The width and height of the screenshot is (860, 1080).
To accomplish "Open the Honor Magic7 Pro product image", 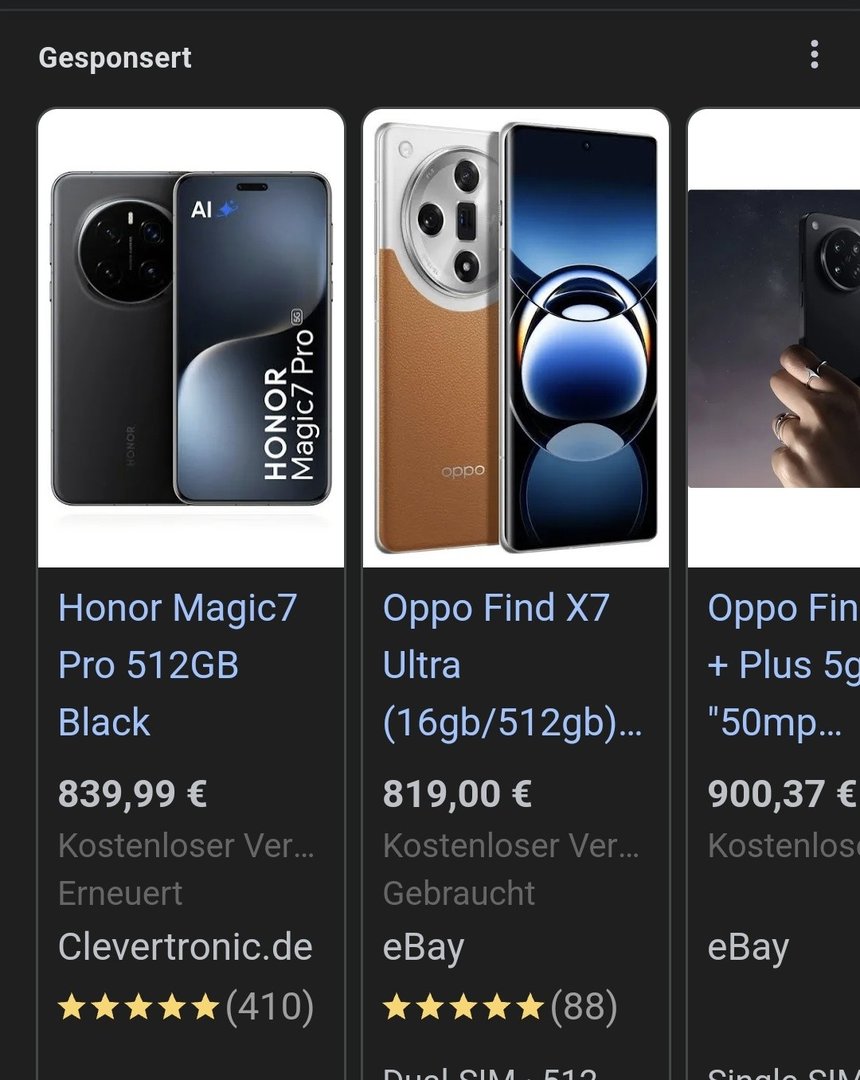I will pos(191,338).
